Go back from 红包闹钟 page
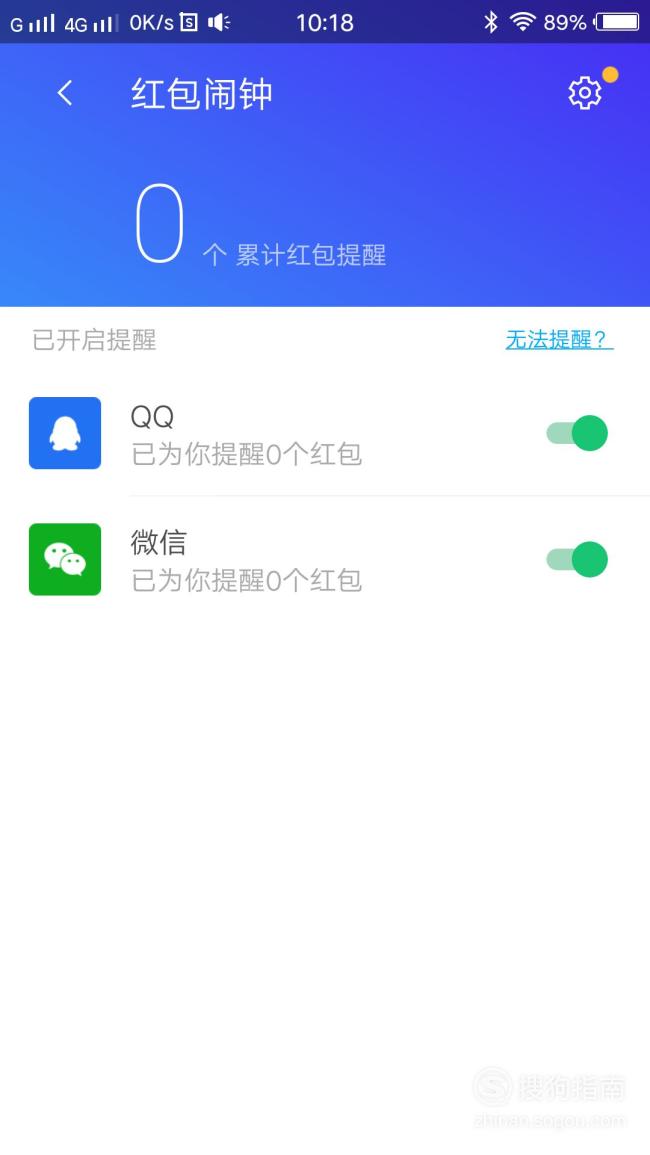Screen dimensions: 650x1155 tap(65, 93)
